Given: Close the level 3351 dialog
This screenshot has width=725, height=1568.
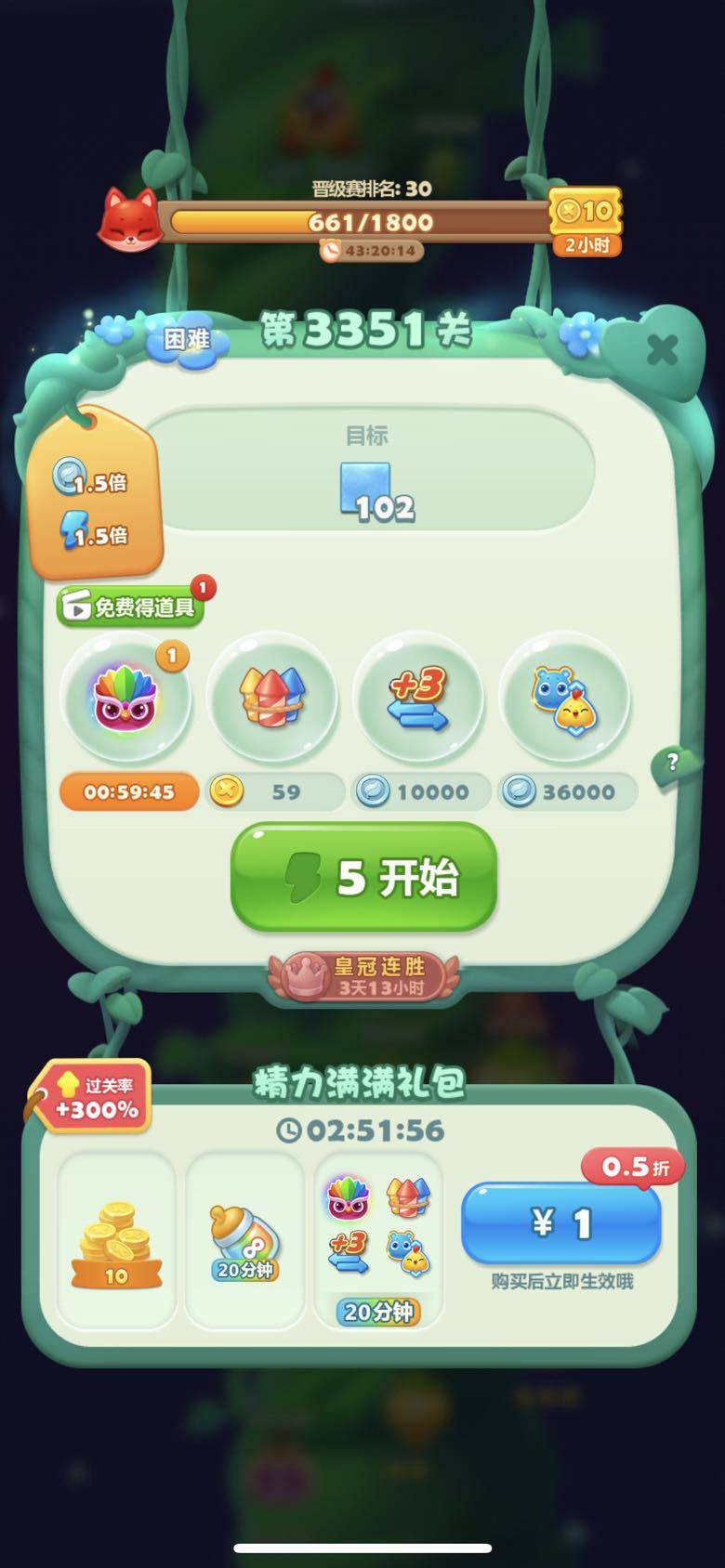Looking at the screenshot, I should tap(662, 350).
